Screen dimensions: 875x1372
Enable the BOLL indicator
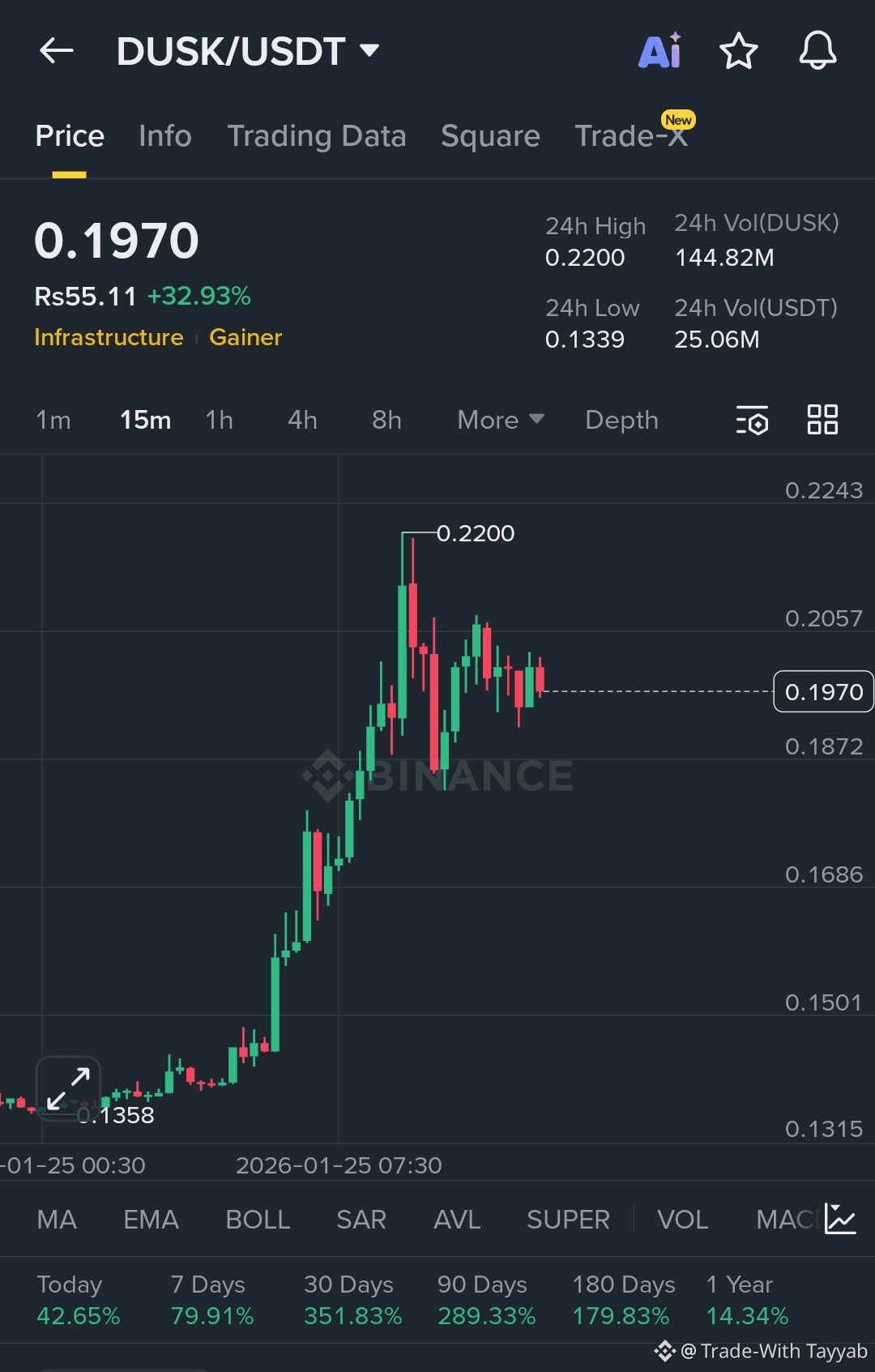258,1220
